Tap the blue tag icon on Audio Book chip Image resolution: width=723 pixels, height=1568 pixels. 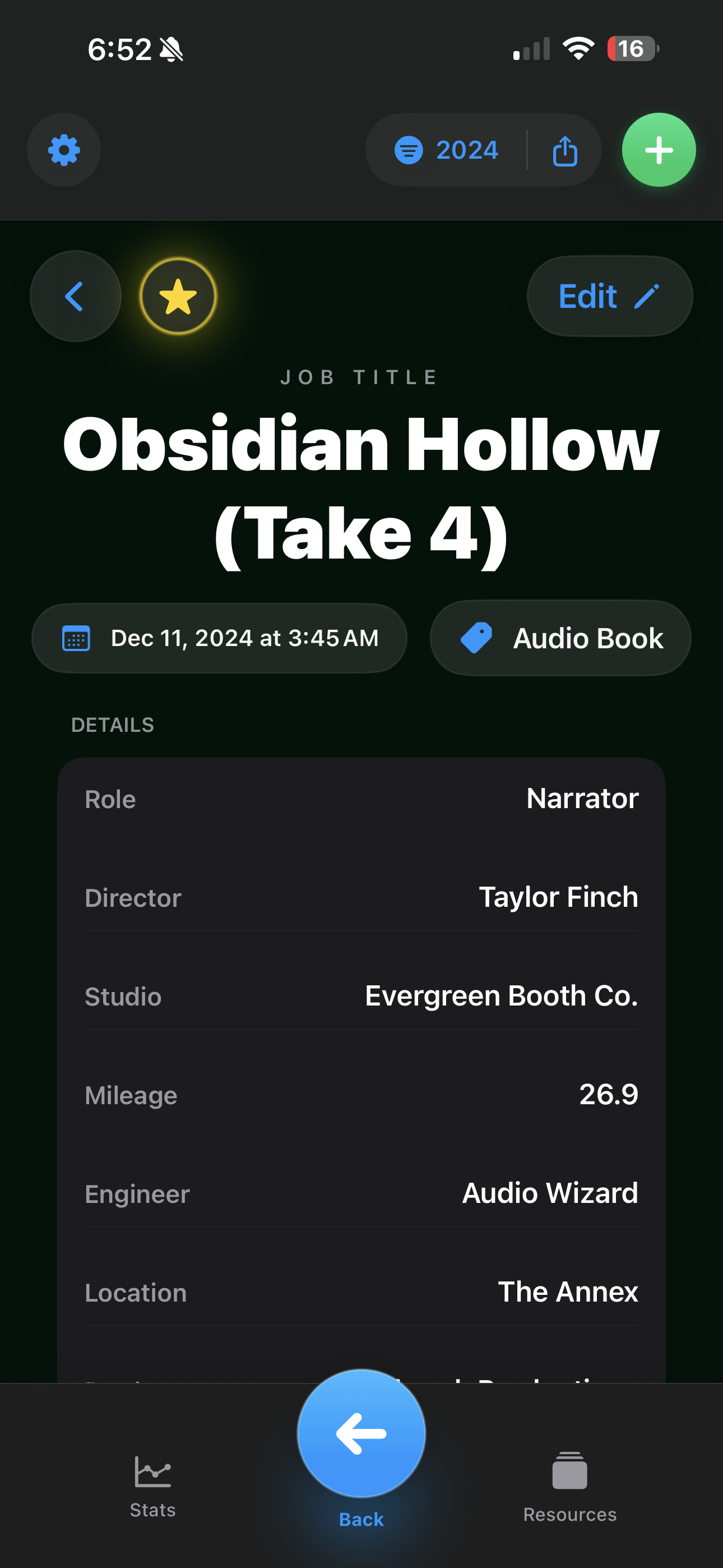click(x=478, y=638)
